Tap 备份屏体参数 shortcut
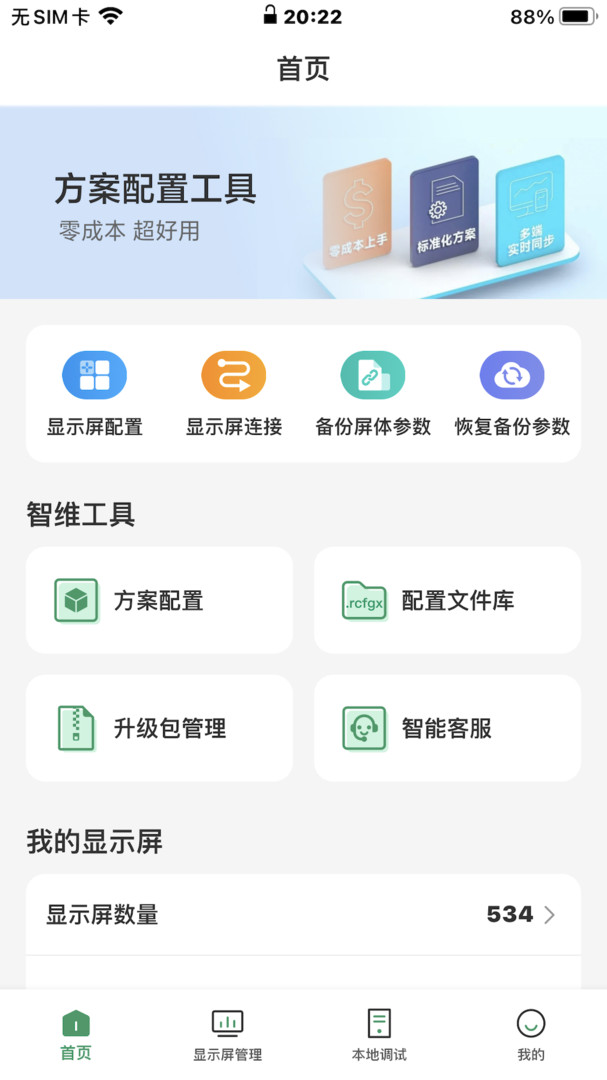This screenshot has height=1080, width=607. [x=373, y=394]
